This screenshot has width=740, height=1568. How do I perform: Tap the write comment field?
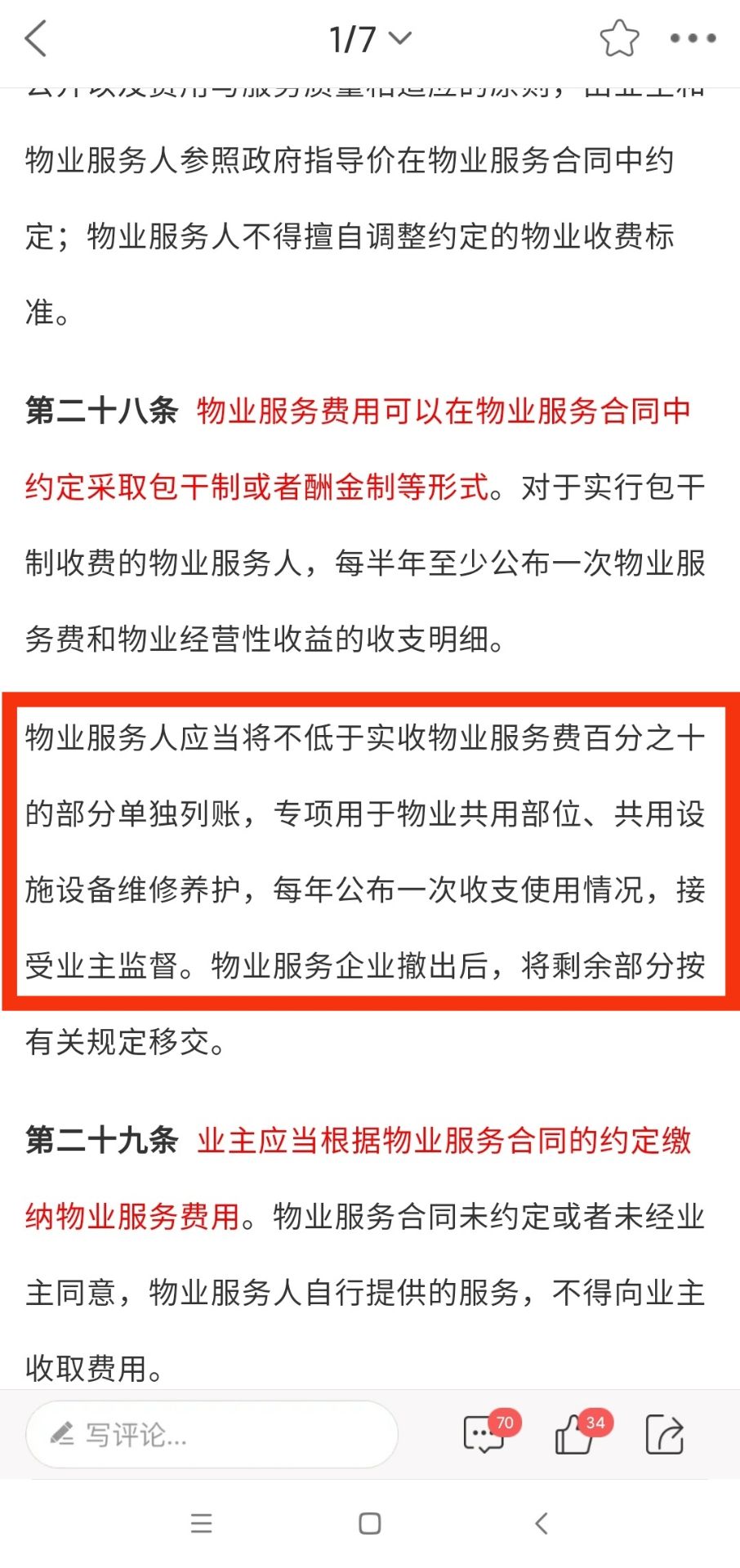(212, 1434)
